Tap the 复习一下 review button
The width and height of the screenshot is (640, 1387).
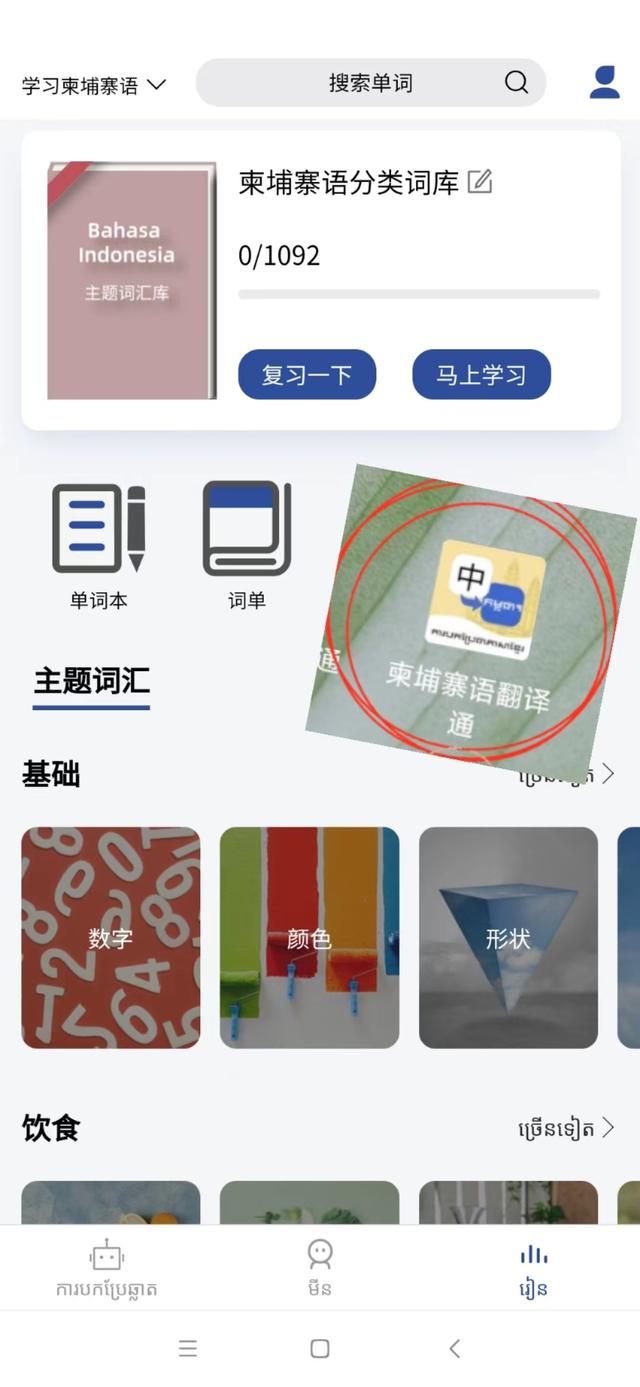pos(307,375)
